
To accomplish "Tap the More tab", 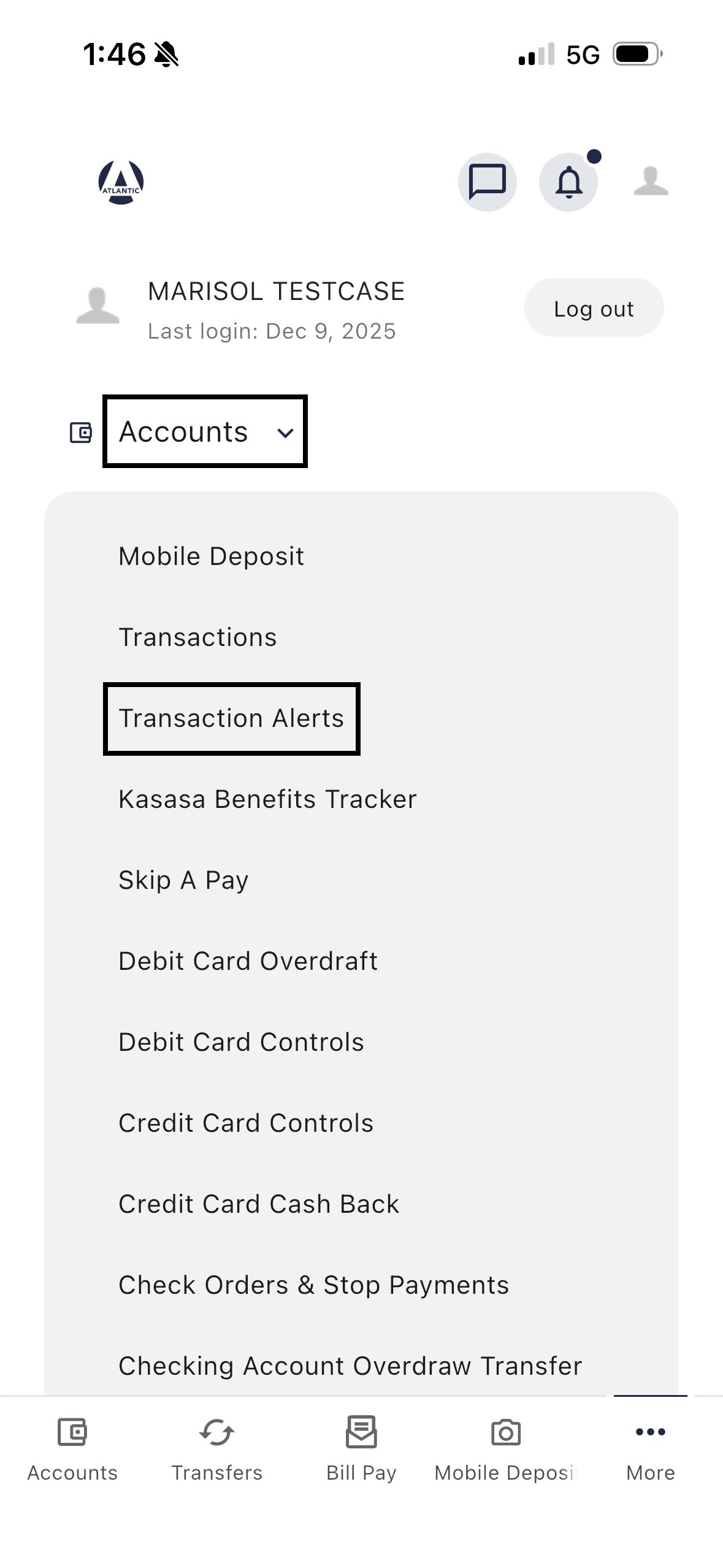I will (650, 1449).
